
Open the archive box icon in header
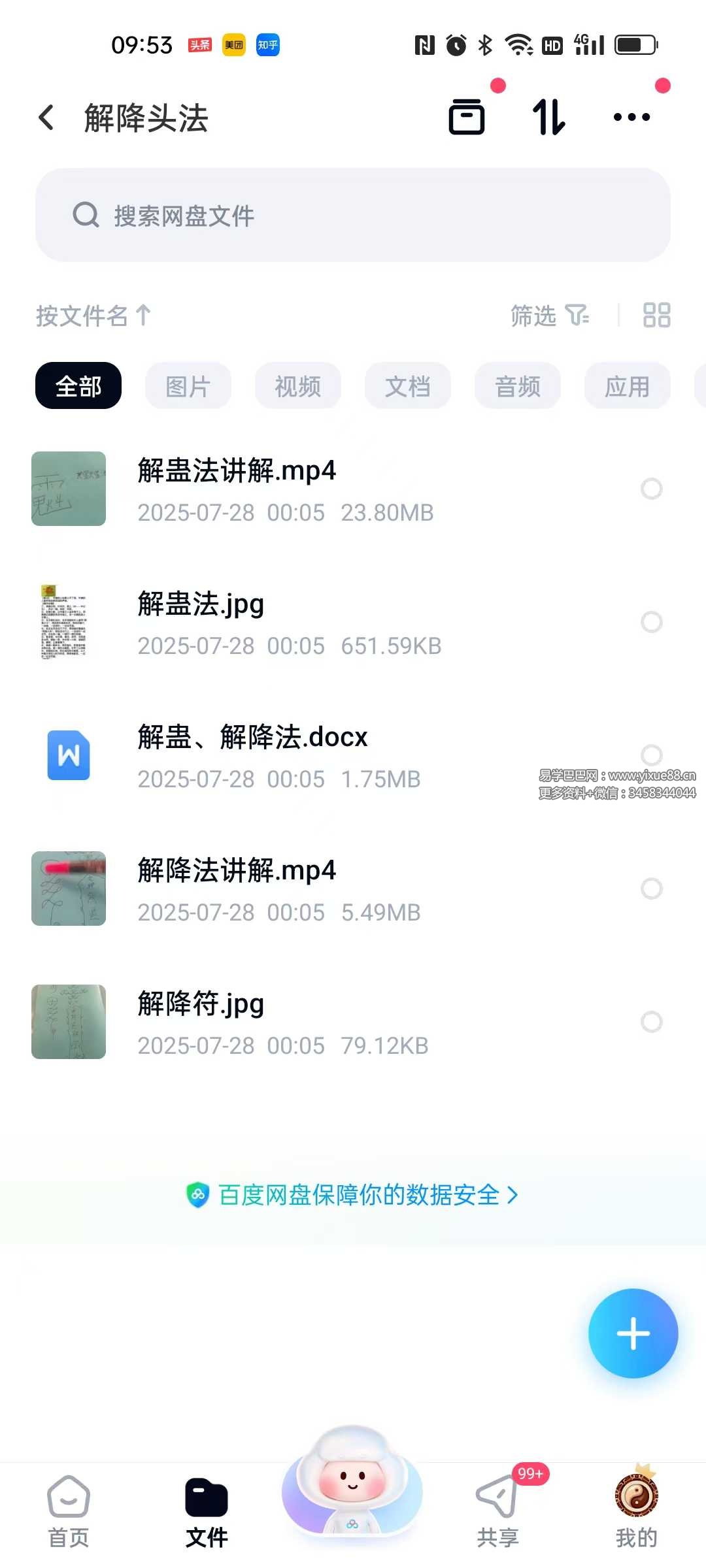(467, 118)
